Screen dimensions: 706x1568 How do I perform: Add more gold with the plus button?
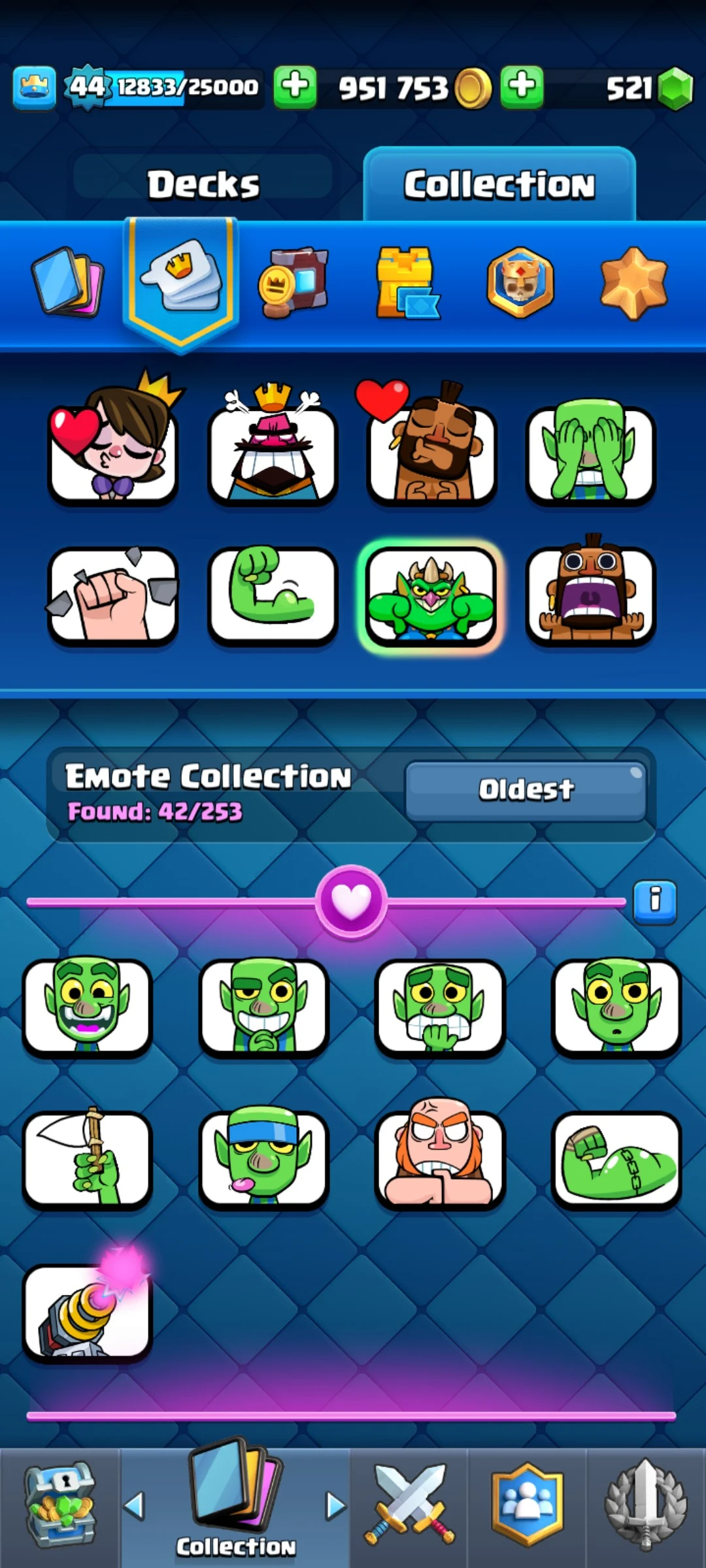(295, 86)
